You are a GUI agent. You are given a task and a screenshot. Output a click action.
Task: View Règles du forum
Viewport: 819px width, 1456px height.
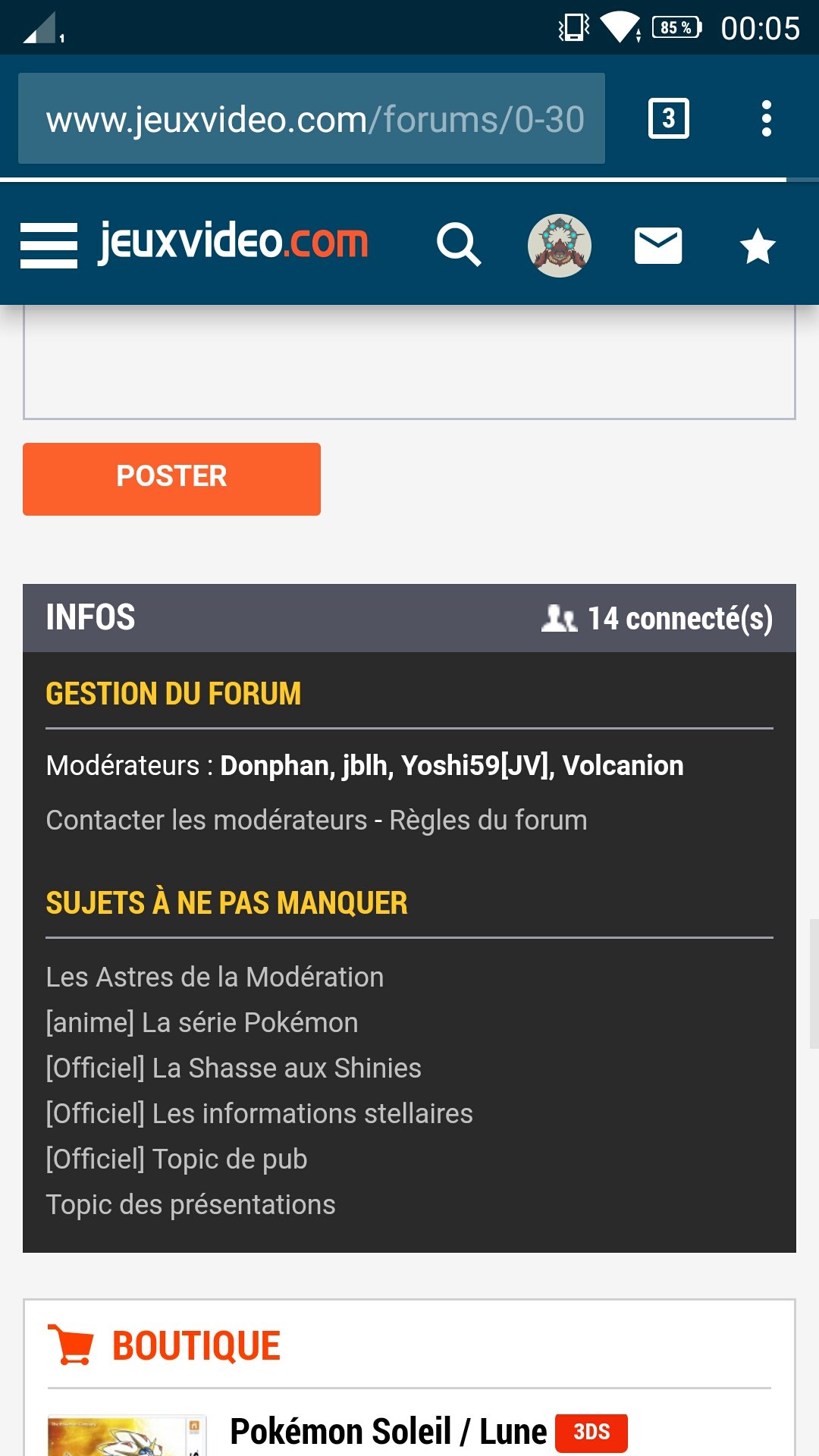[488, 821]
